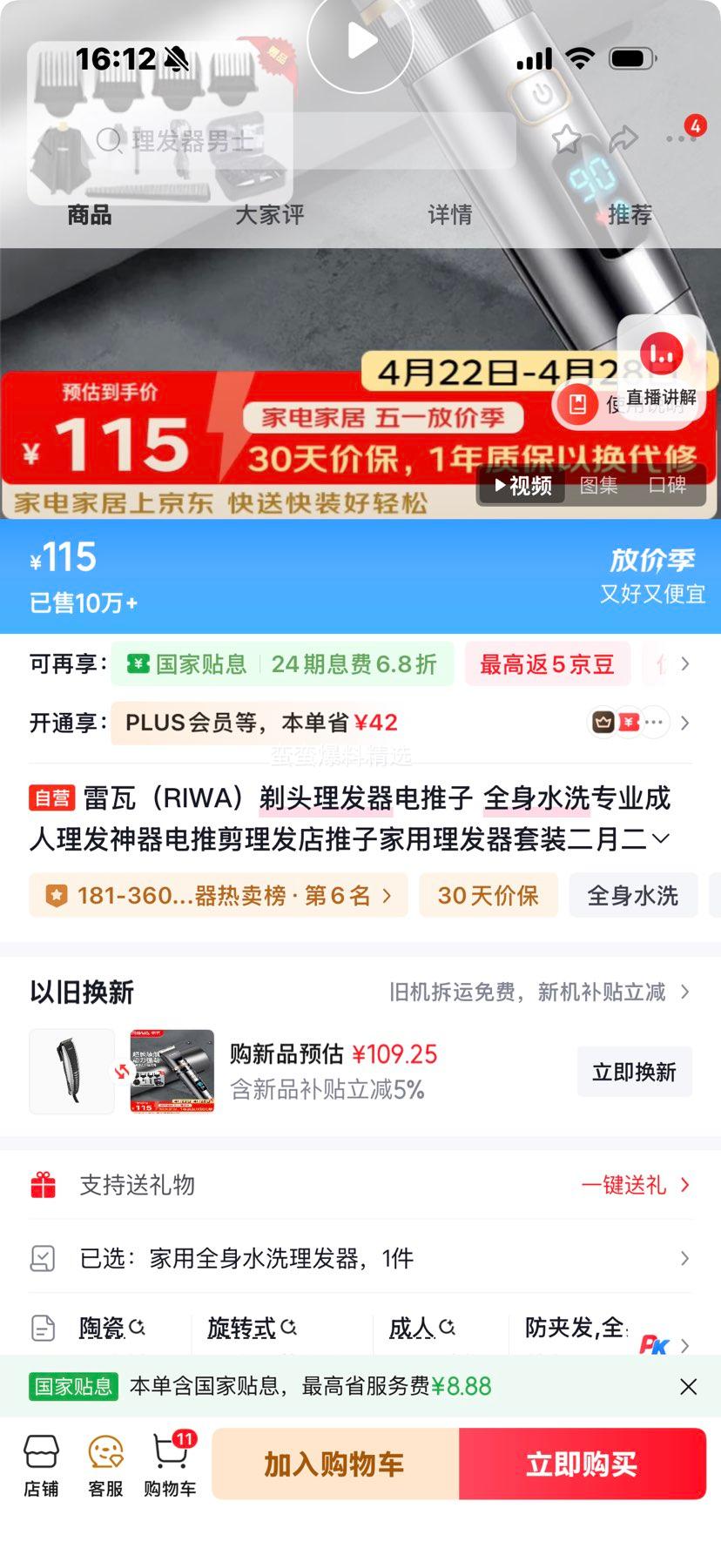This screenshot has width=721, height=1568.
Task: Tap the share arrow icon at the top
Action: click(x=623, y=138)
